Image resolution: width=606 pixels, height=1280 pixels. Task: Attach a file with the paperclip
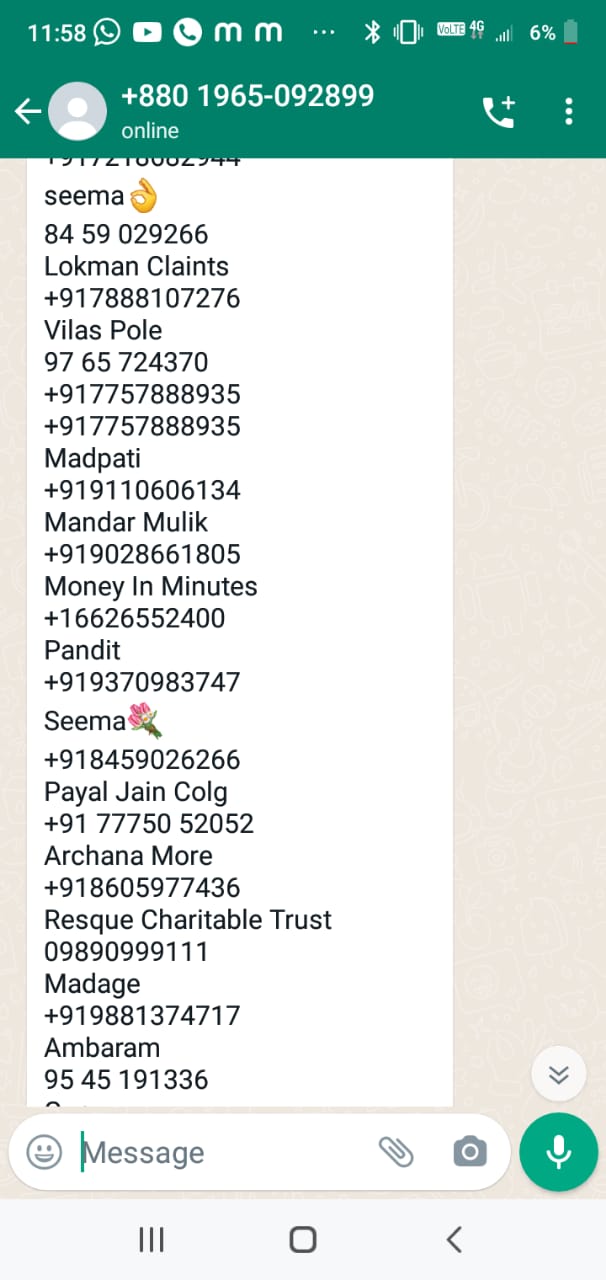pyautogui.click(x=396, y=1152)
